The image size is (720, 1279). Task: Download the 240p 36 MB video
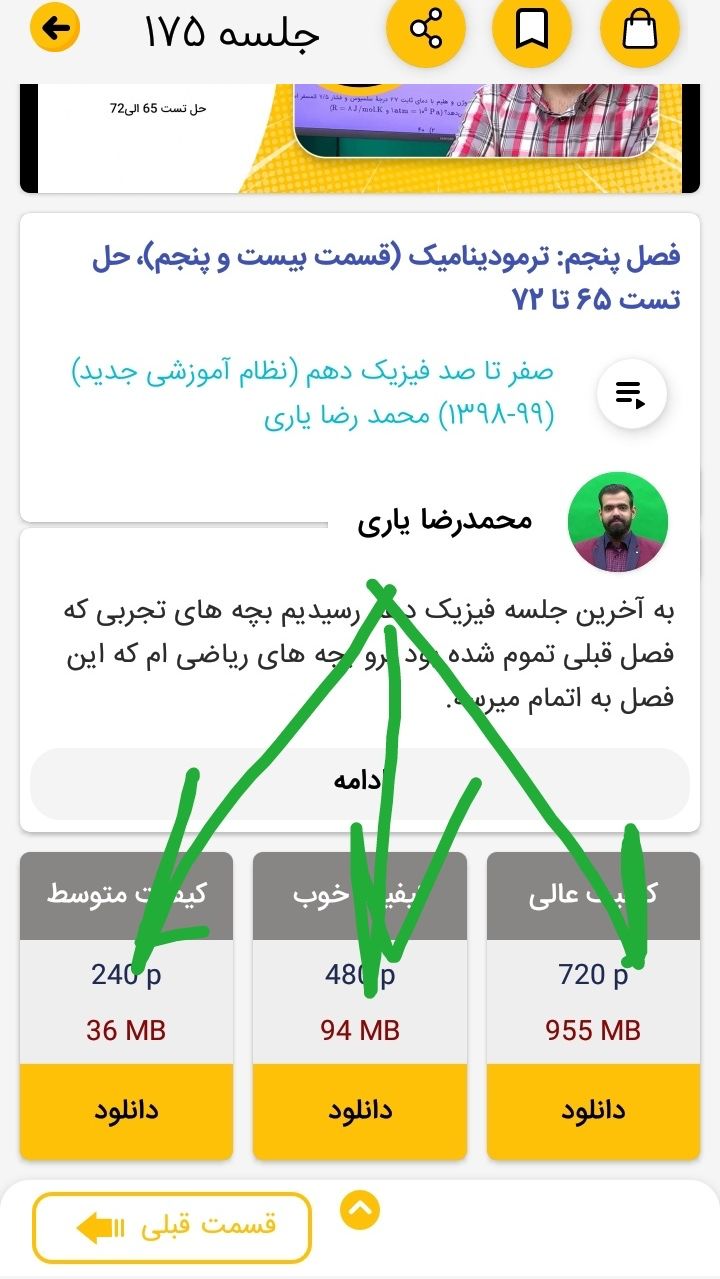[x=126, y=1111]
